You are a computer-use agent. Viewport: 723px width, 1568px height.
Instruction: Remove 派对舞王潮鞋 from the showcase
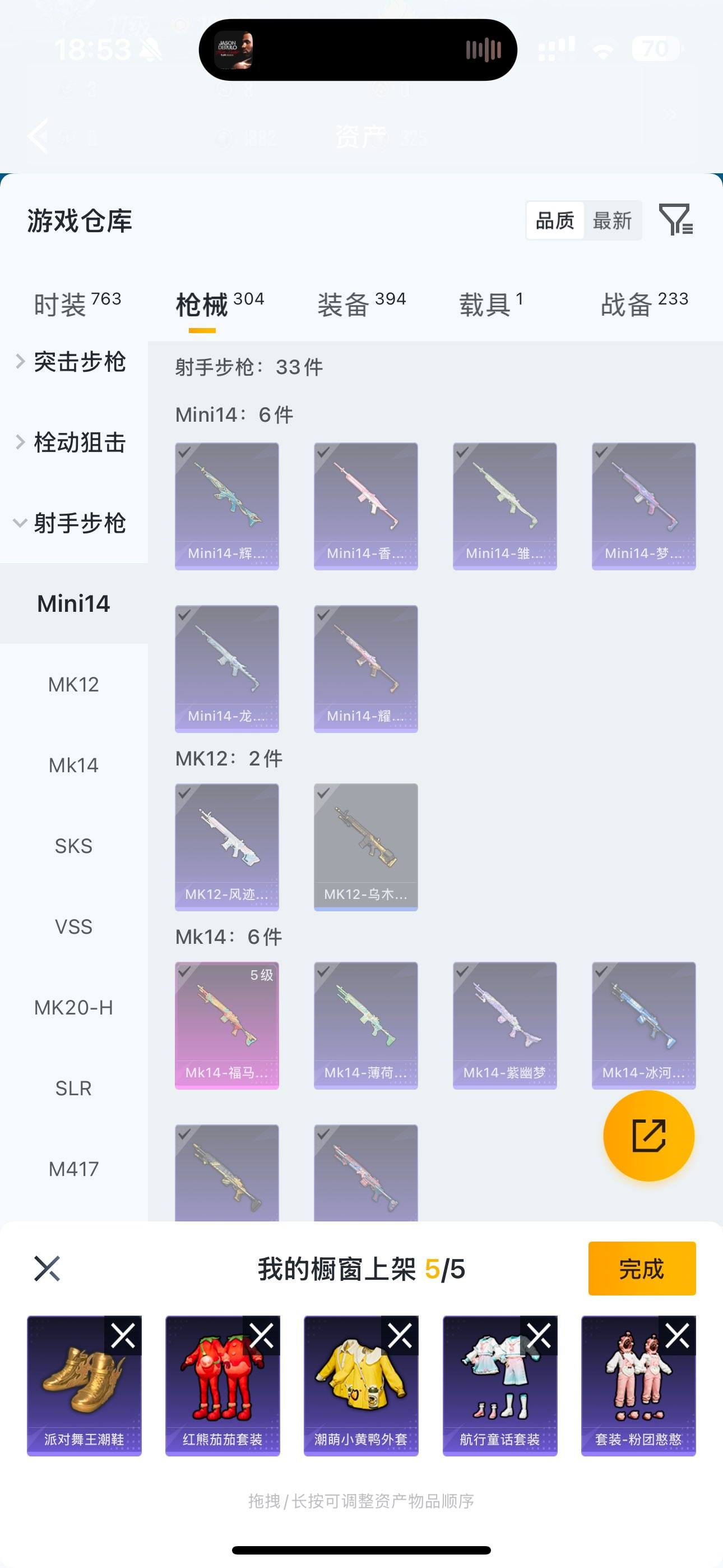[123, 1335]
